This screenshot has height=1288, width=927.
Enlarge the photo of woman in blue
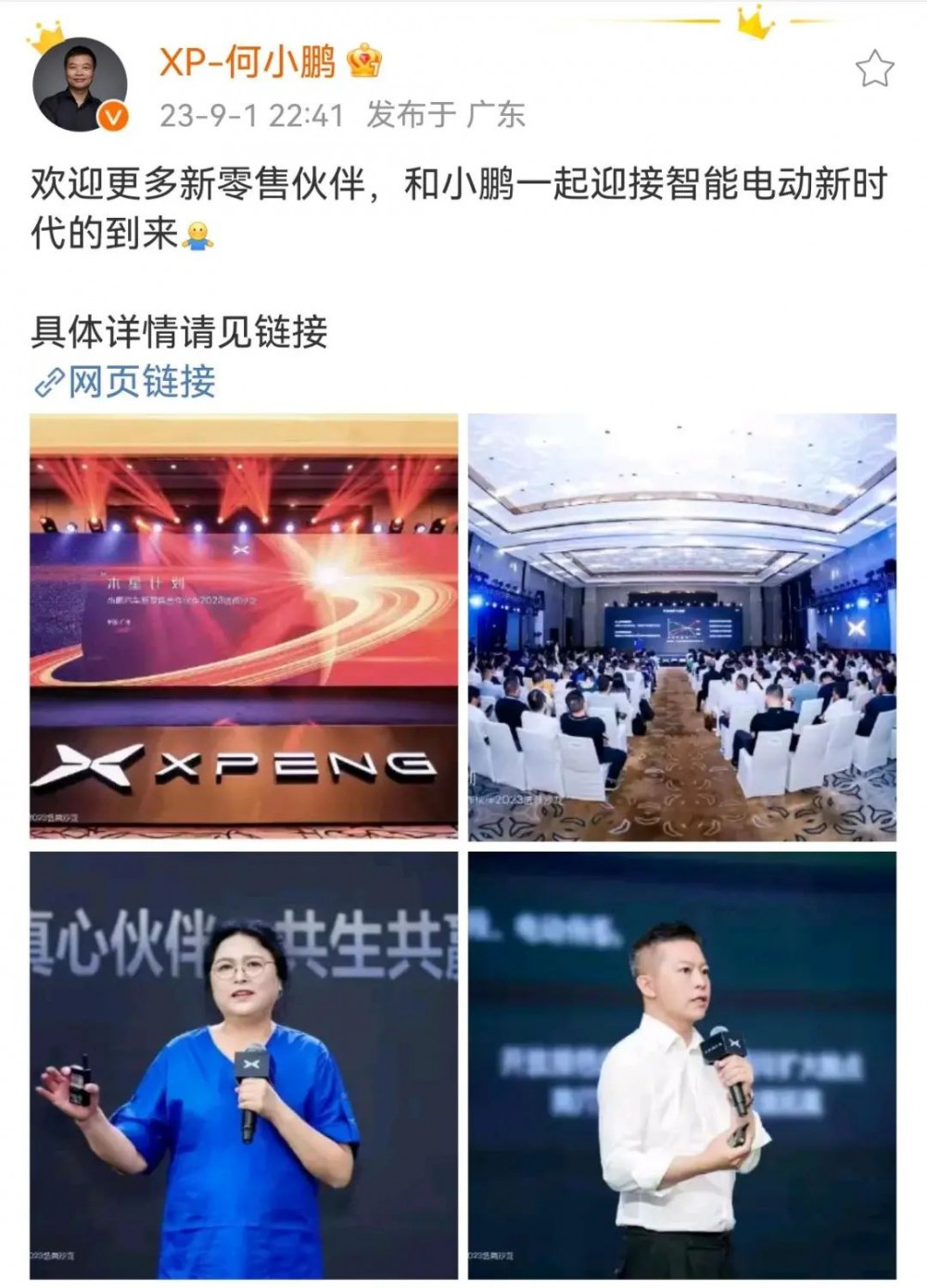[244, 1066]
